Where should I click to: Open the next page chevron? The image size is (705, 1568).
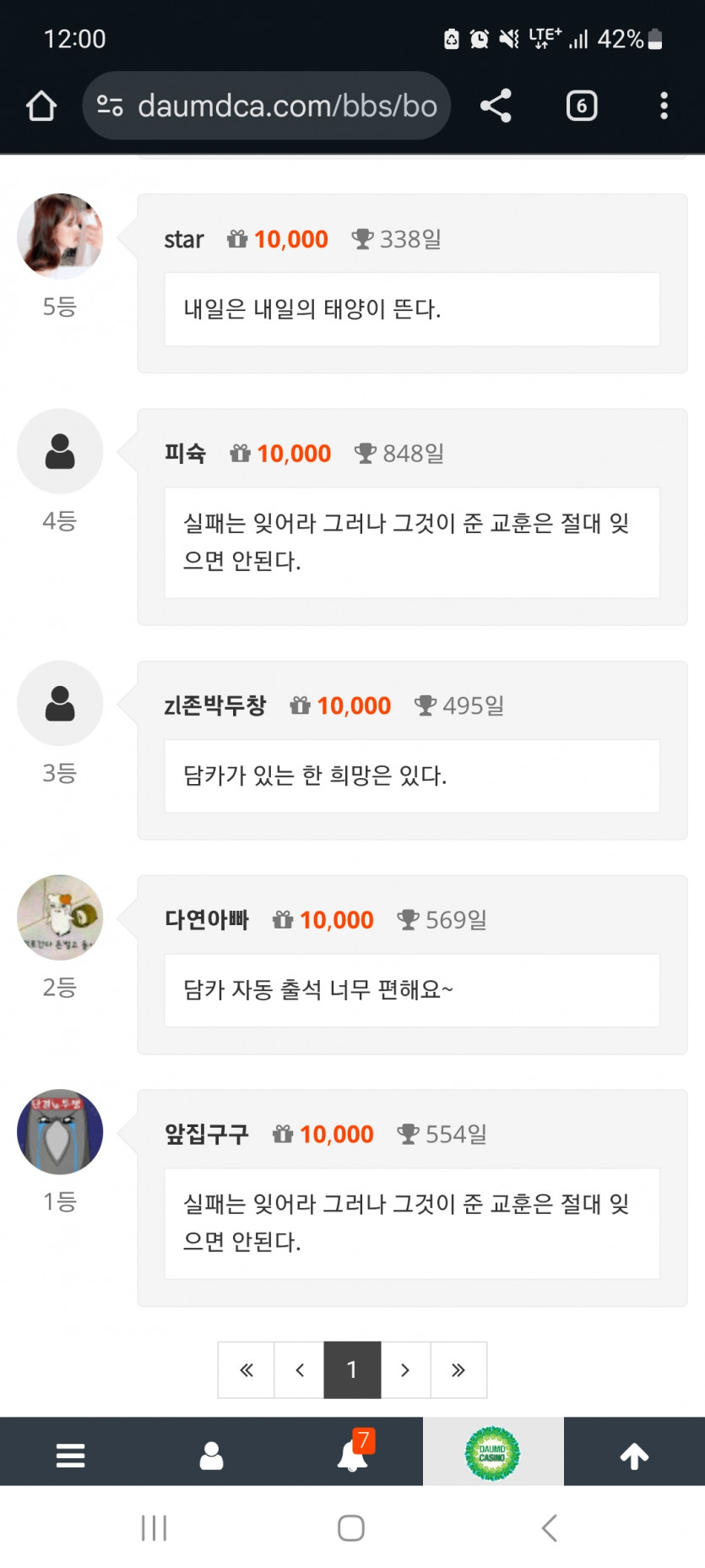coord(405,1369)
